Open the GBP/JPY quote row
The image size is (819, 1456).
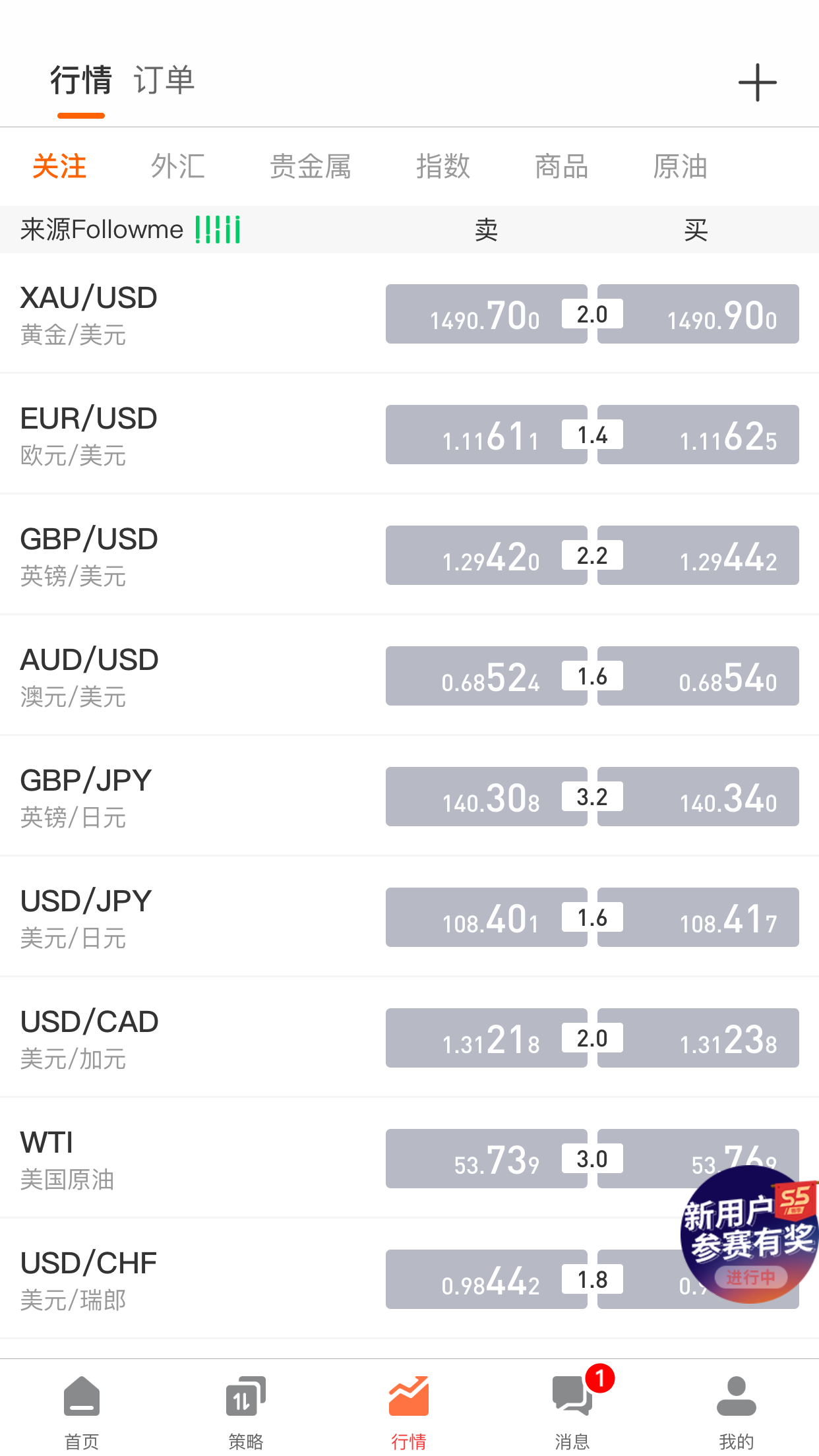pos(409,796)
